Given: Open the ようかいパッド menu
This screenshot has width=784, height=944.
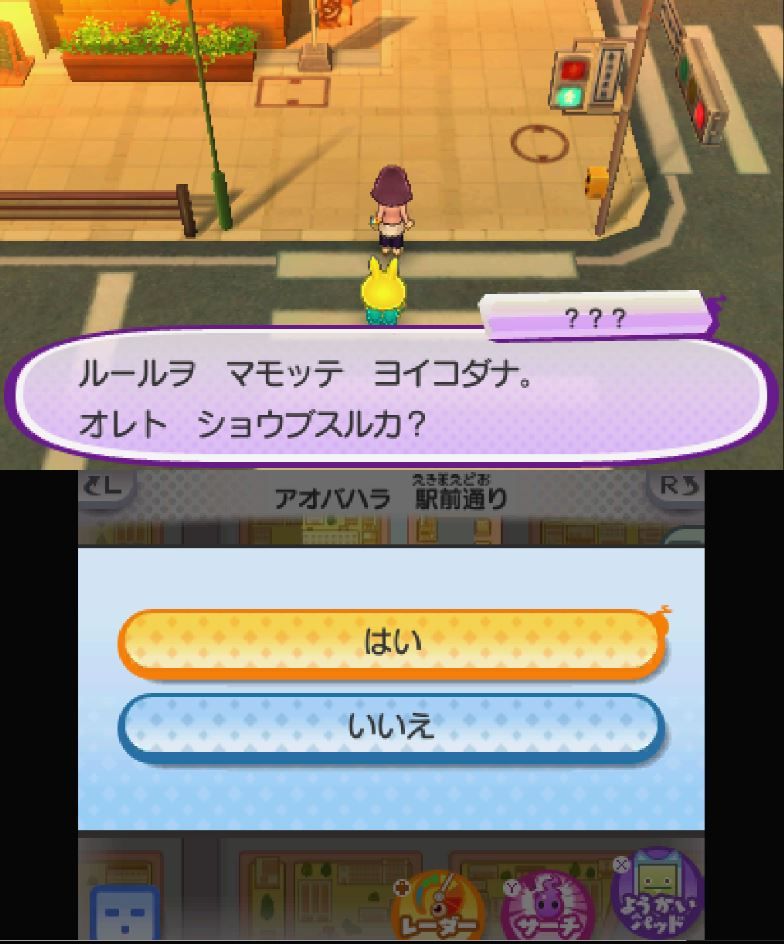Looking at the screenshot, I should point(656,895).
